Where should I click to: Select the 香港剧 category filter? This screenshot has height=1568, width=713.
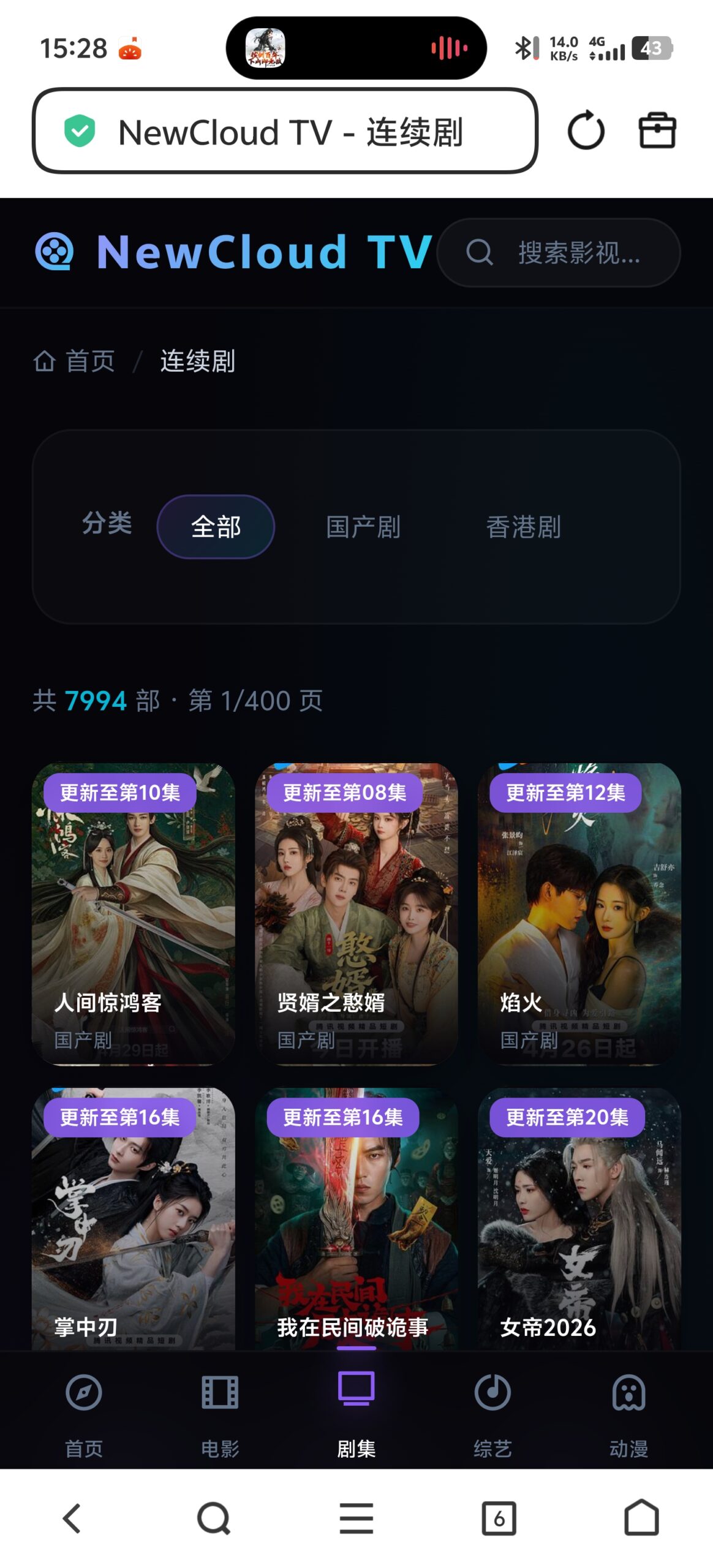tap(524, 527)
